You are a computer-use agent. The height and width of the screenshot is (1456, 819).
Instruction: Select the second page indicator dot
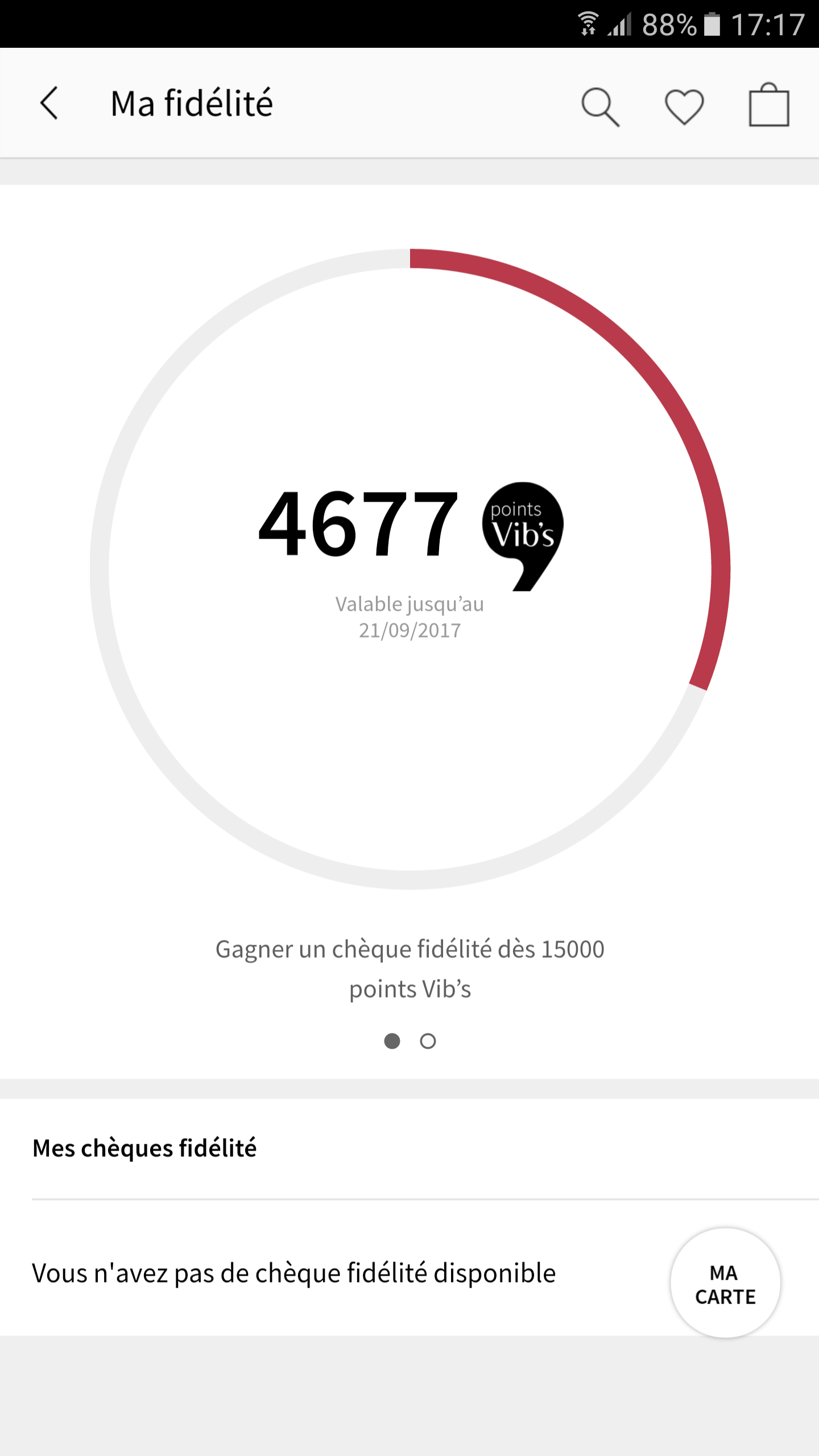[428, 1041]
